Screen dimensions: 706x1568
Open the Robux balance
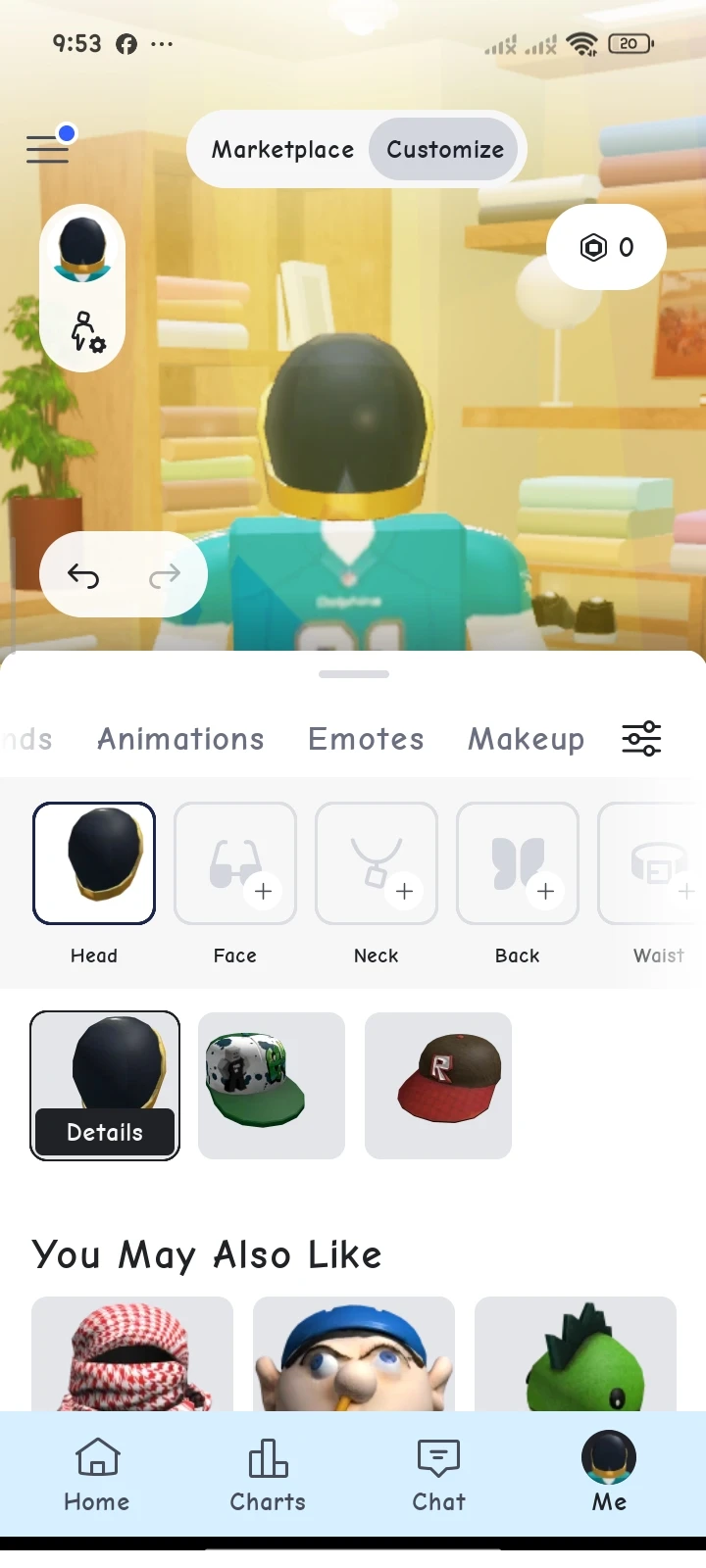(x=606, y=247)
